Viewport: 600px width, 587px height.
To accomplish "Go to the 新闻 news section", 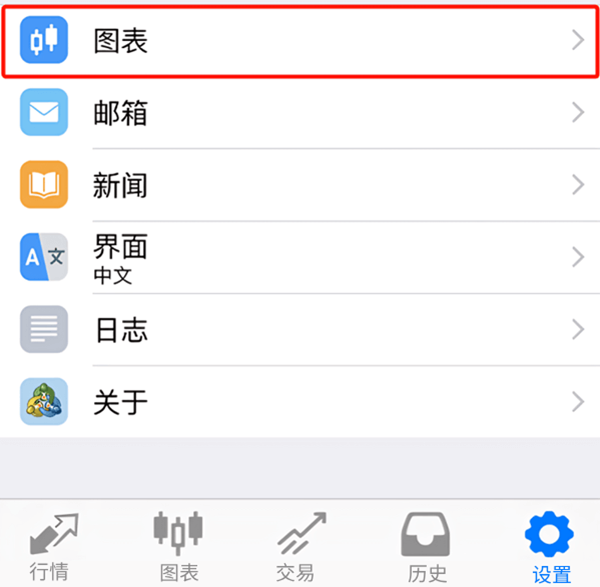I will click(x=300, y=185).
